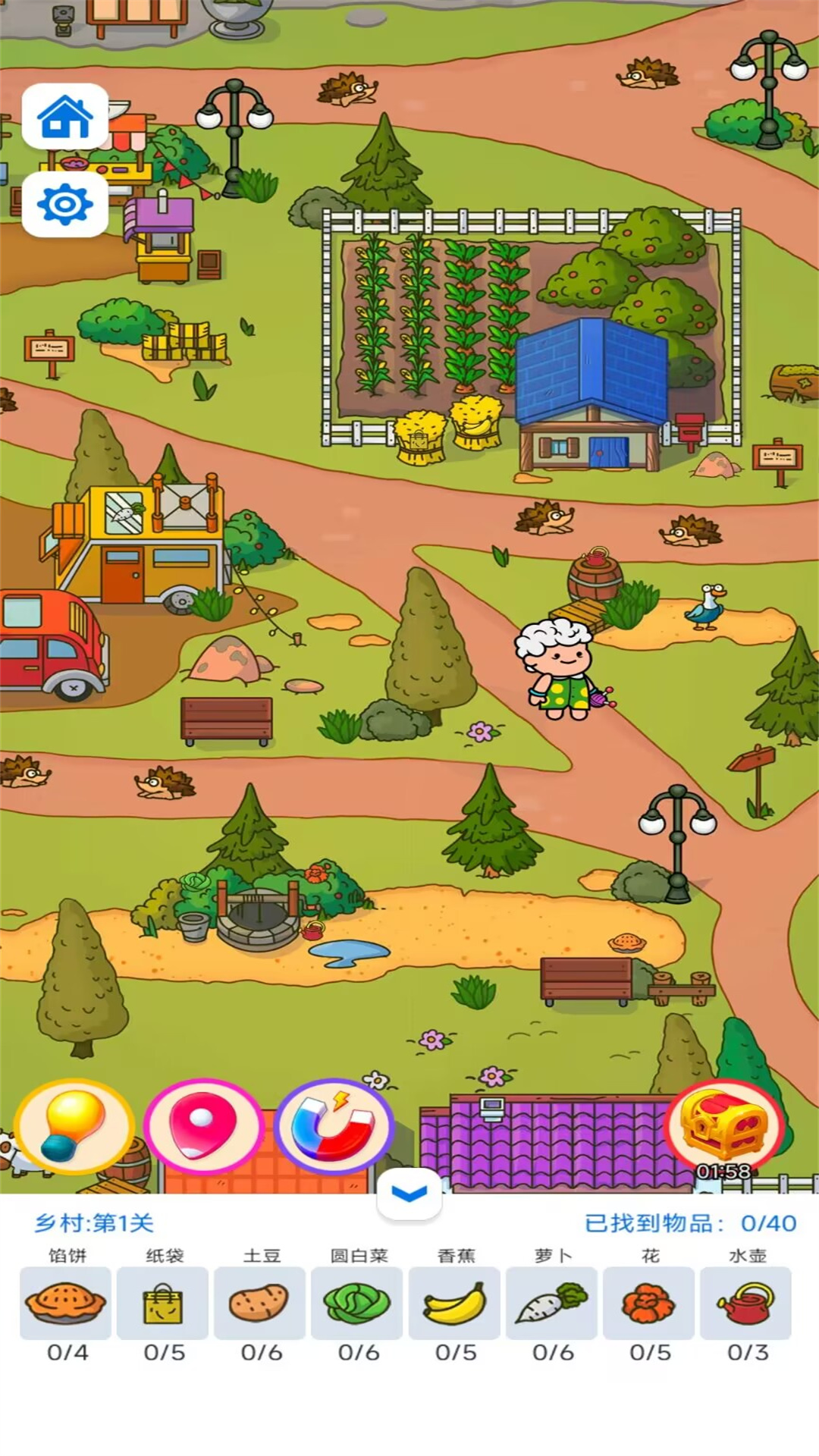Use the lightbulb hint power-up

pyautogui.click(x=74, y=1127)
